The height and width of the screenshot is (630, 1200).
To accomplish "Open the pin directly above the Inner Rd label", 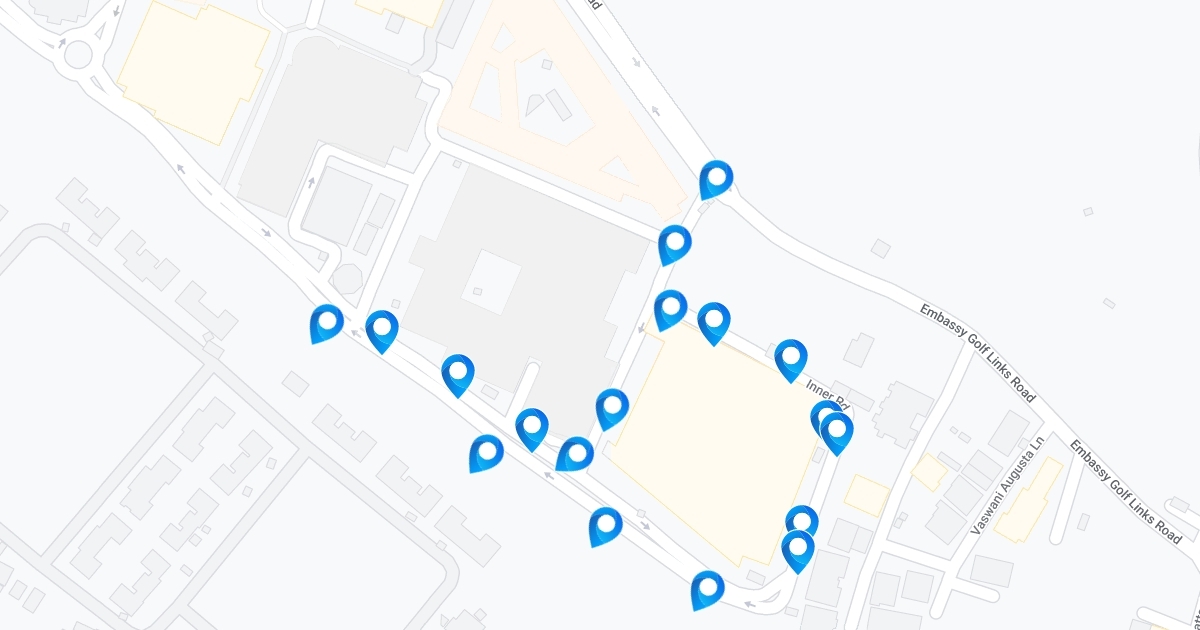I will 790,359.
